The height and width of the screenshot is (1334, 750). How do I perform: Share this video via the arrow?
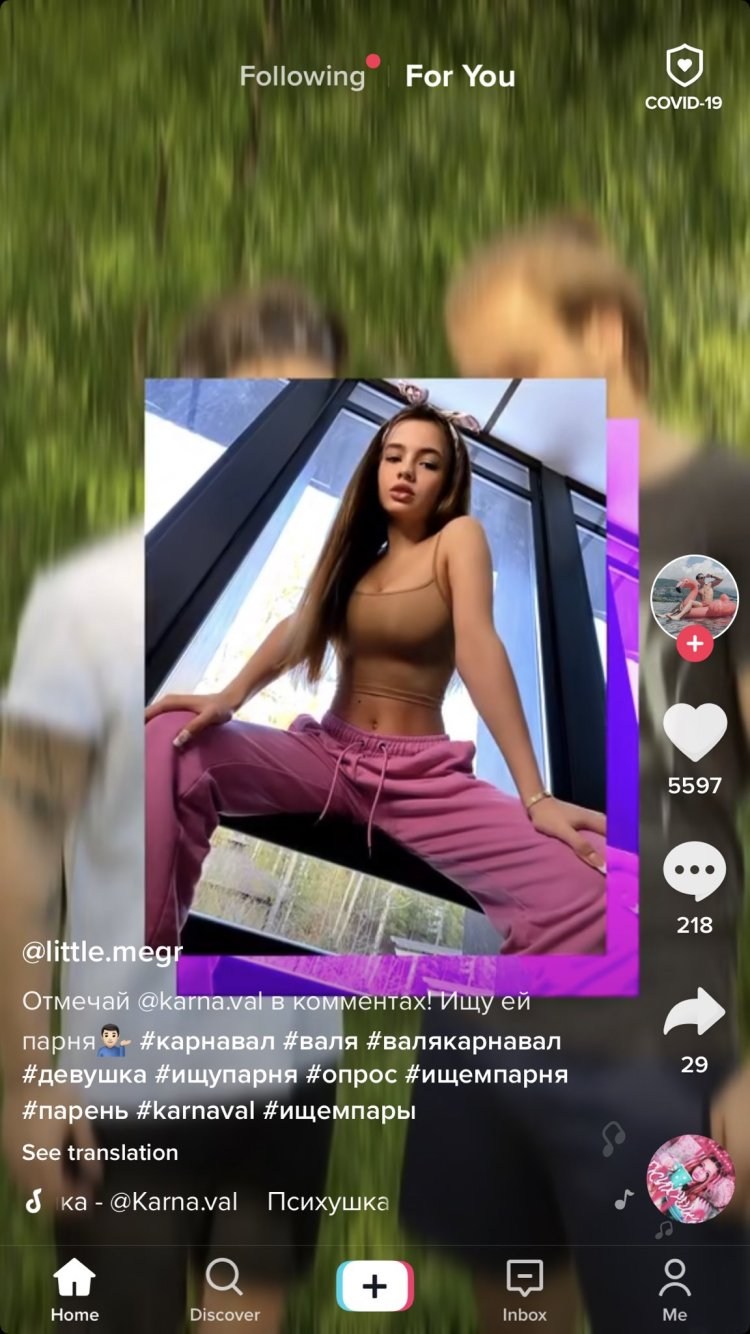694,1013
